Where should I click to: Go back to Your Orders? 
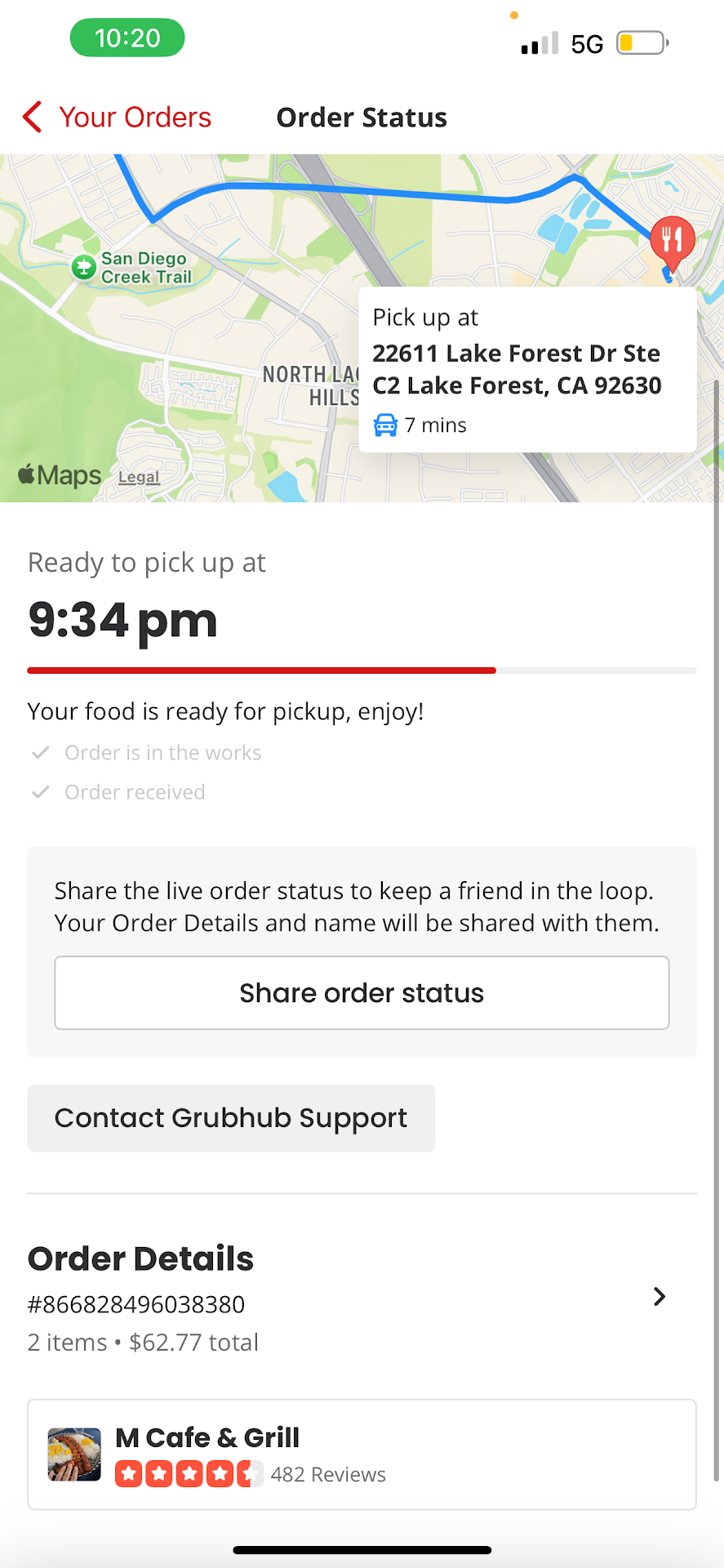point(118,118)
